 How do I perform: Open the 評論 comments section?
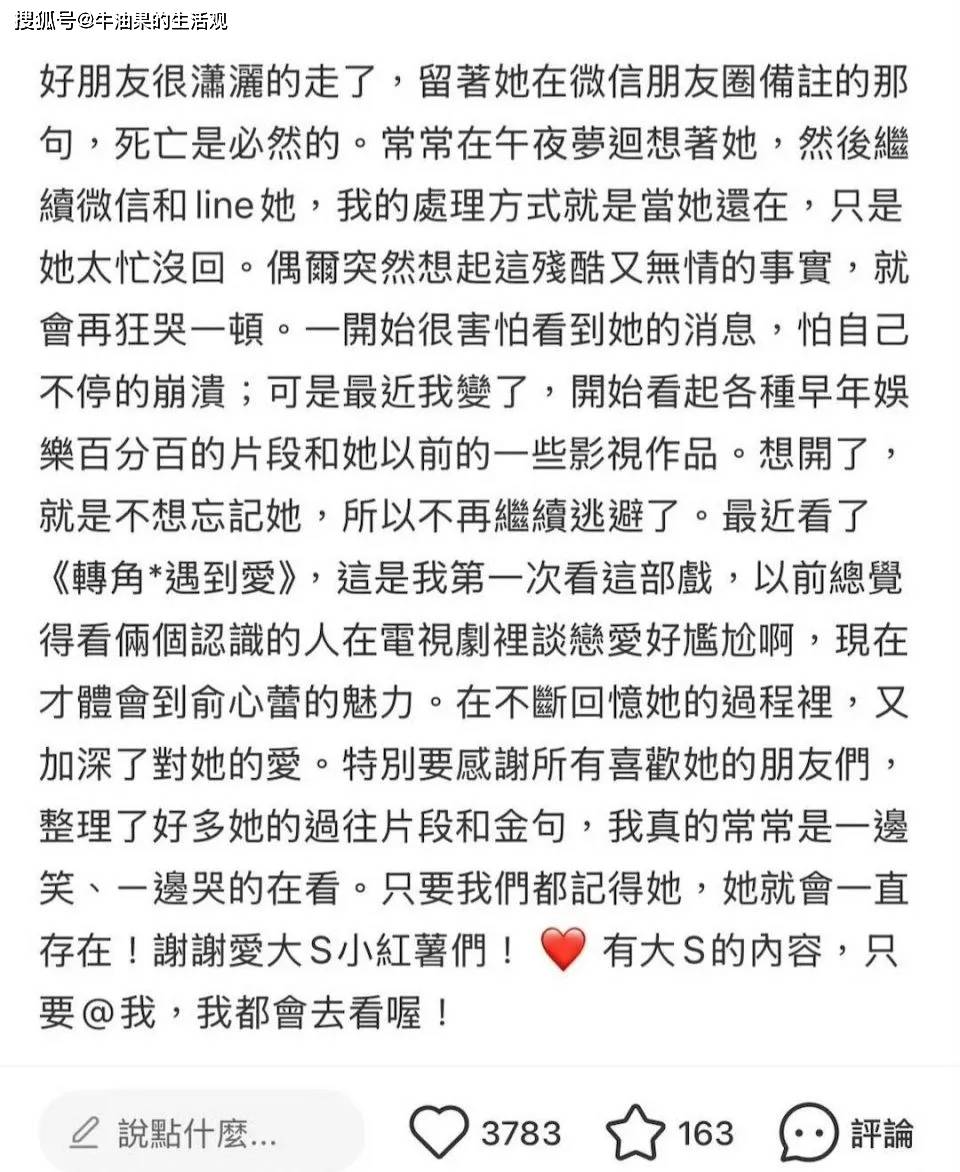810,1133
